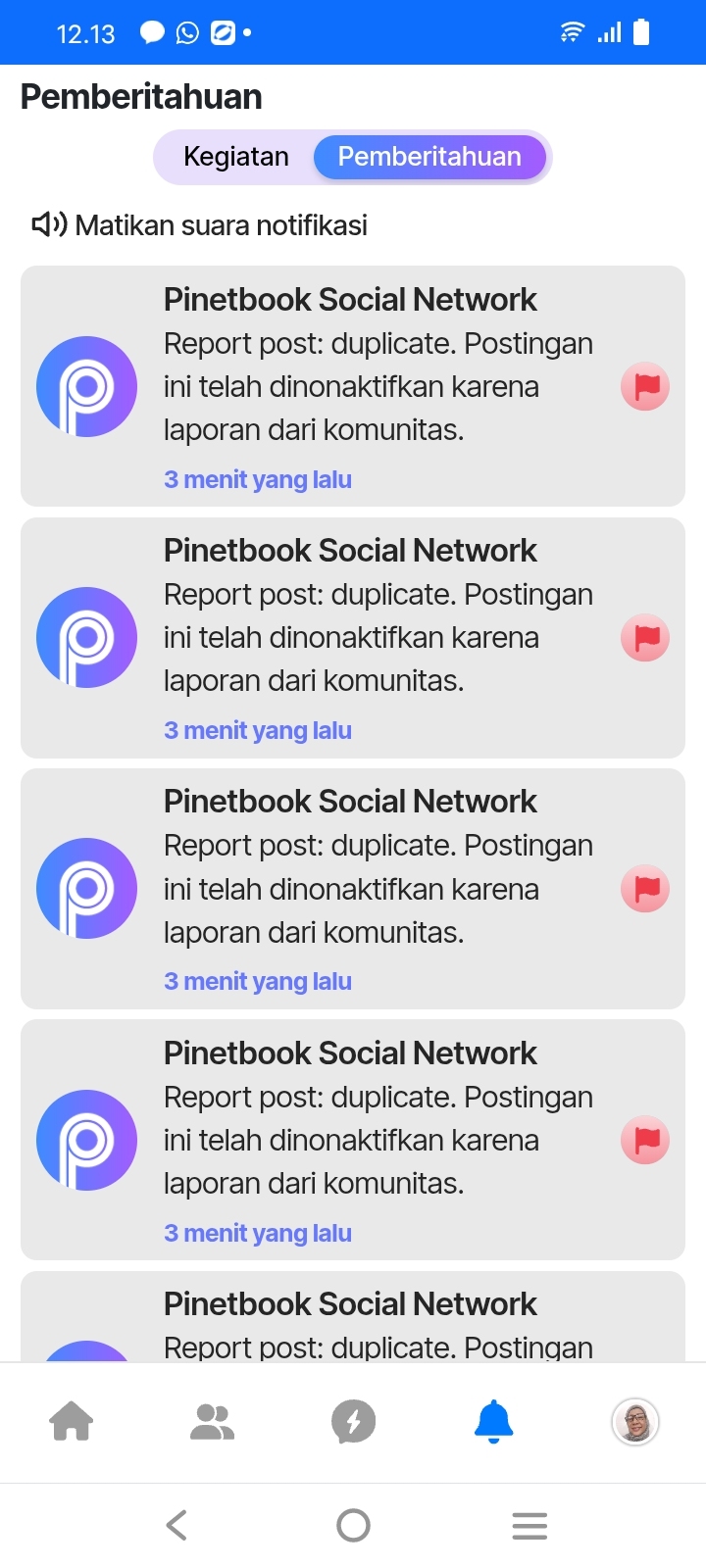706x1568 pixels.
Task: Open the home tab in bottom navigation
Action: coord(72,1421)
